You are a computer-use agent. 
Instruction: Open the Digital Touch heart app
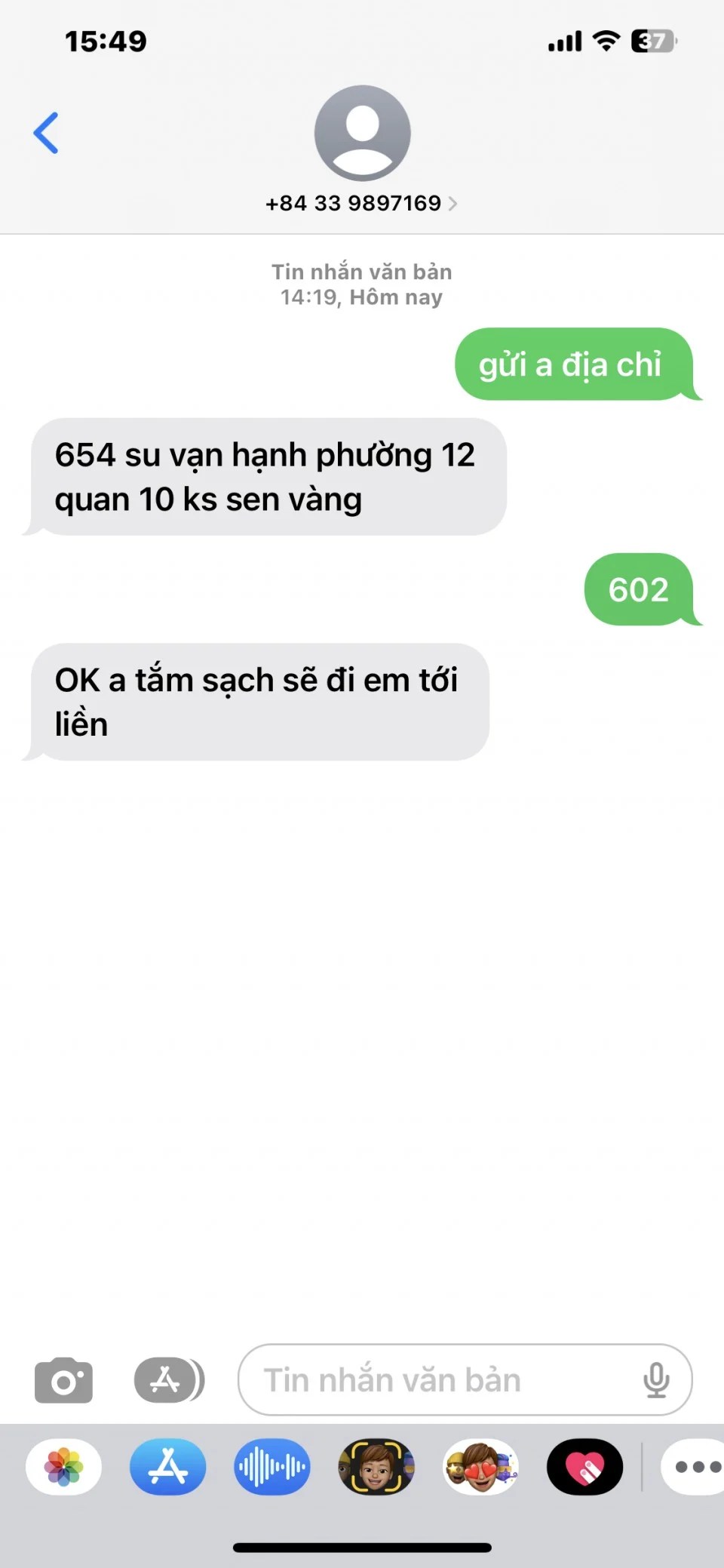point(584,1468)
